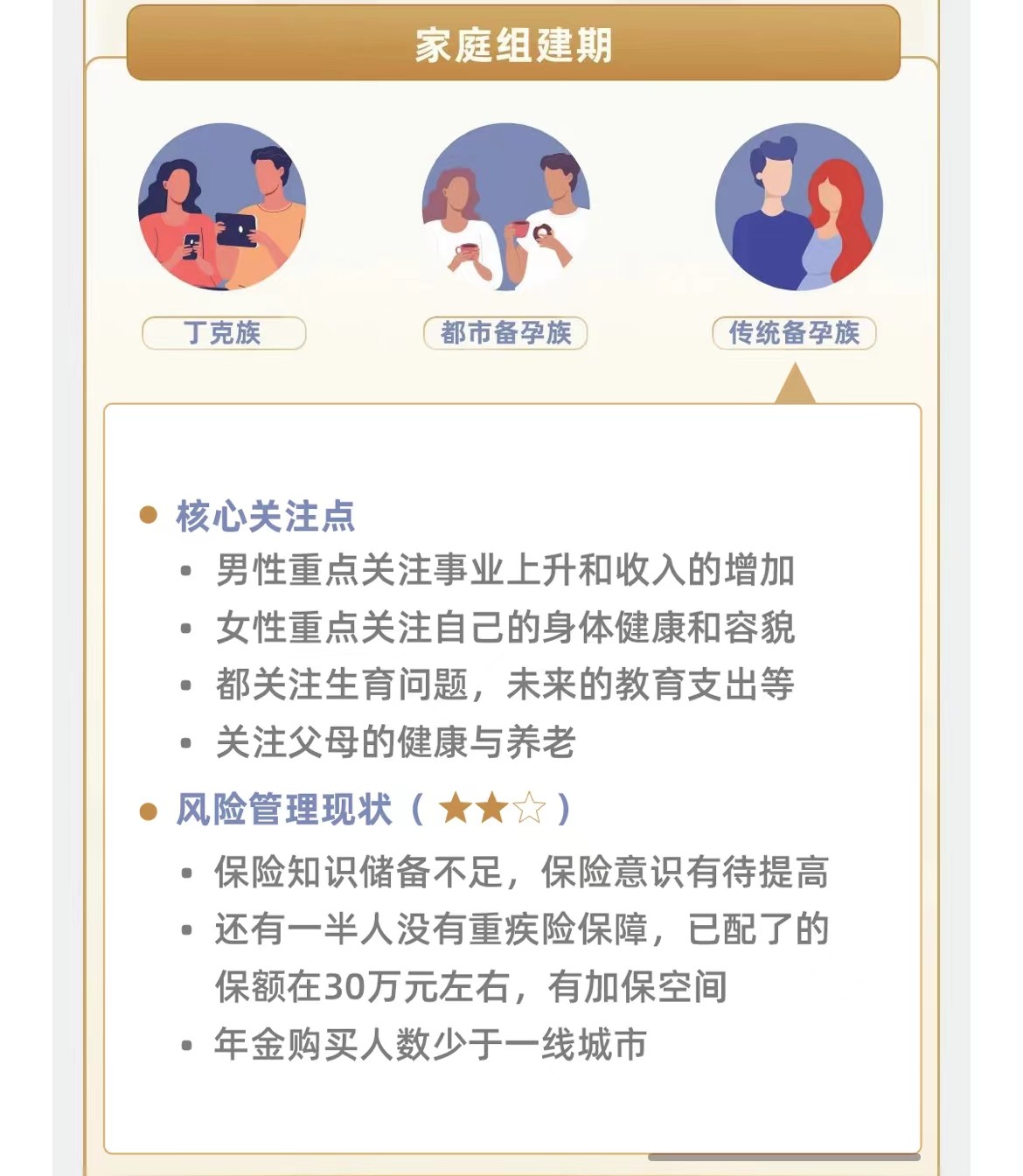Screen dimensions: 1023x1176
Task: Switch to the 都市备孕族 tab
Action: coord(505,333)
